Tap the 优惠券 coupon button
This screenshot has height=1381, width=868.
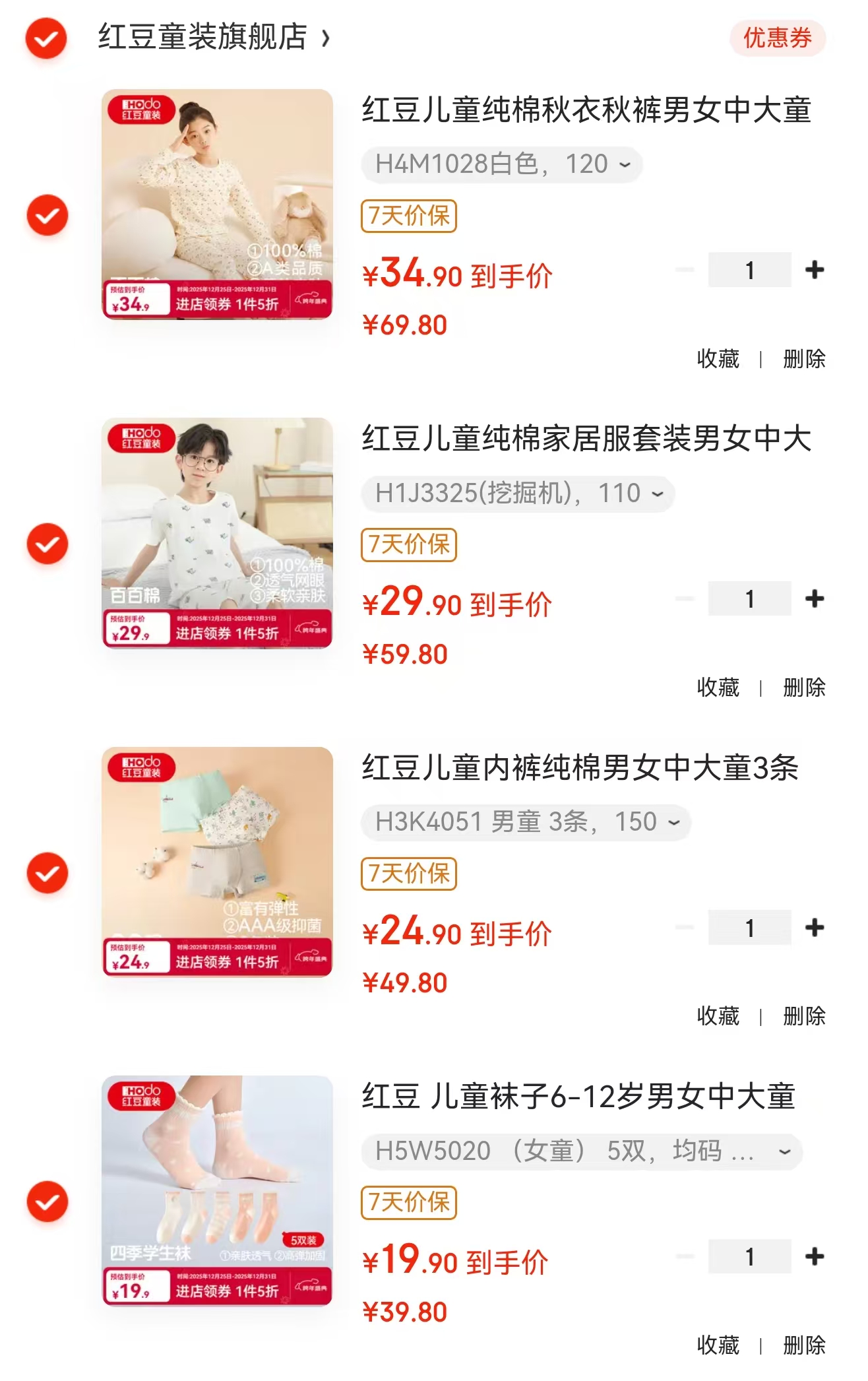[x=777, y=38]
